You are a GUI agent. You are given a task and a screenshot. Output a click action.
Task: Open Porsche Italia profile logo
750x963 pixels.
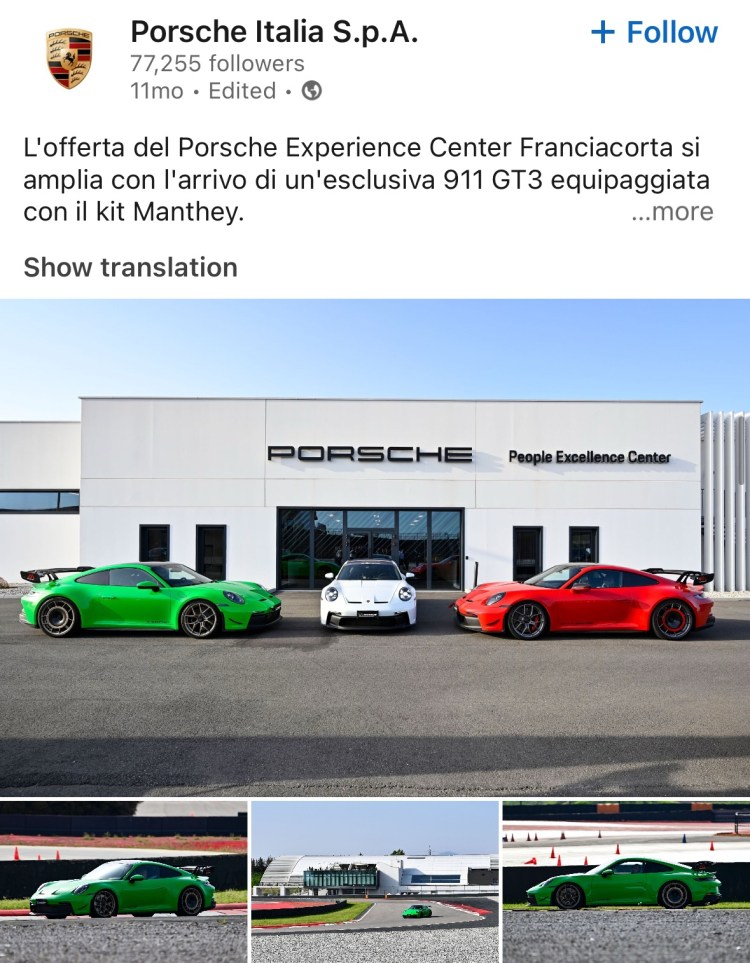pyautogui.click(x=69, y=58)
